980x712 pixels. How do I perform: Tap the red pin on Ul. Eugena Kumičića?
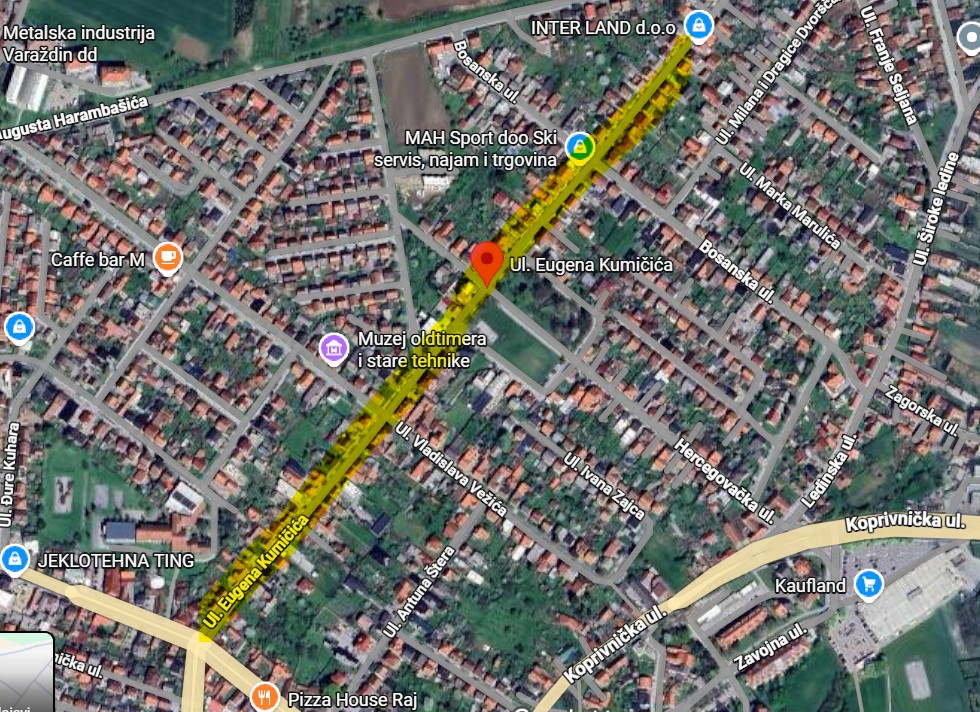tap(486, 262)
